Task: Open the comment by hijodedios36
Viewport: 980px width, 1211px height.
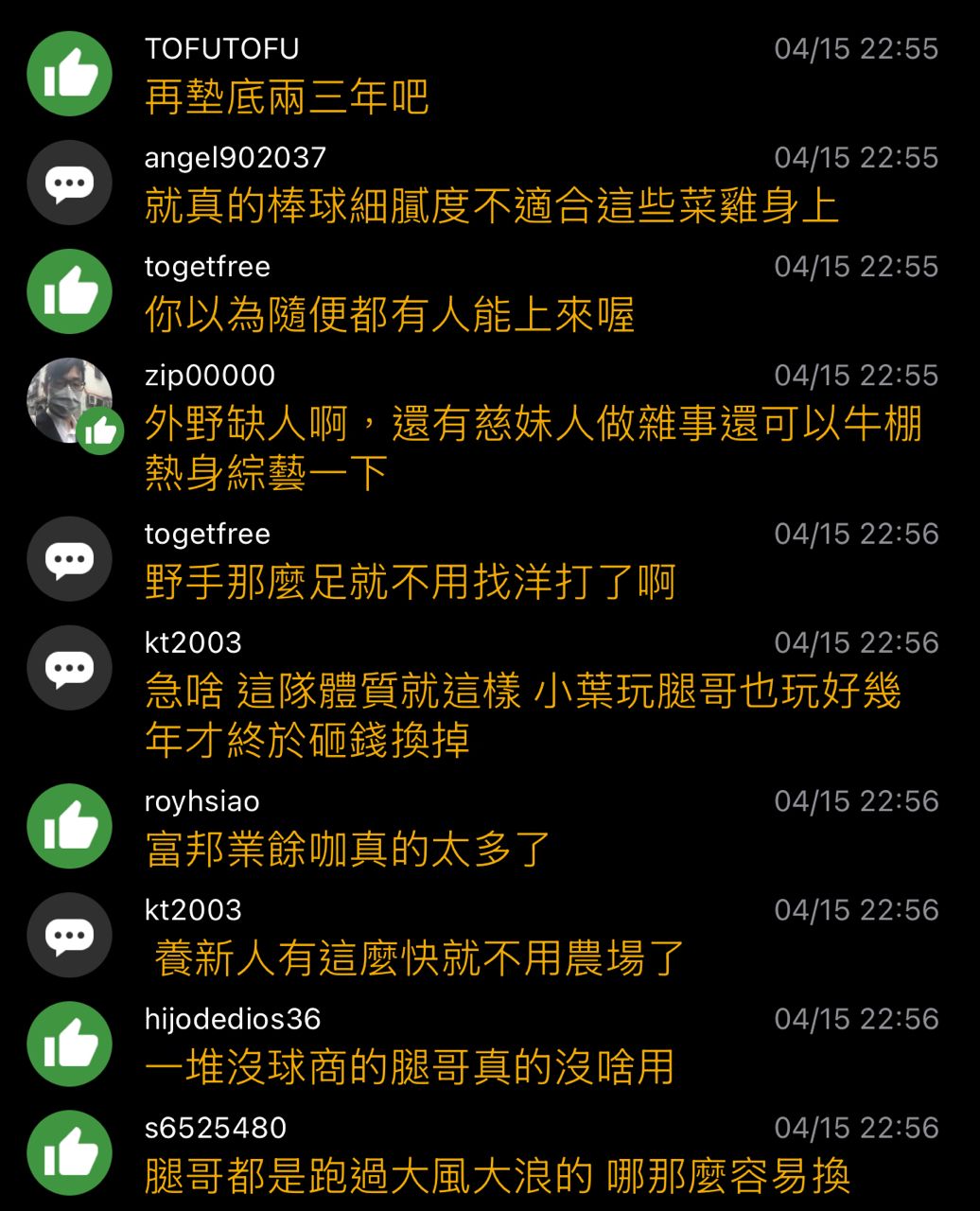Action: [409, 1067]
